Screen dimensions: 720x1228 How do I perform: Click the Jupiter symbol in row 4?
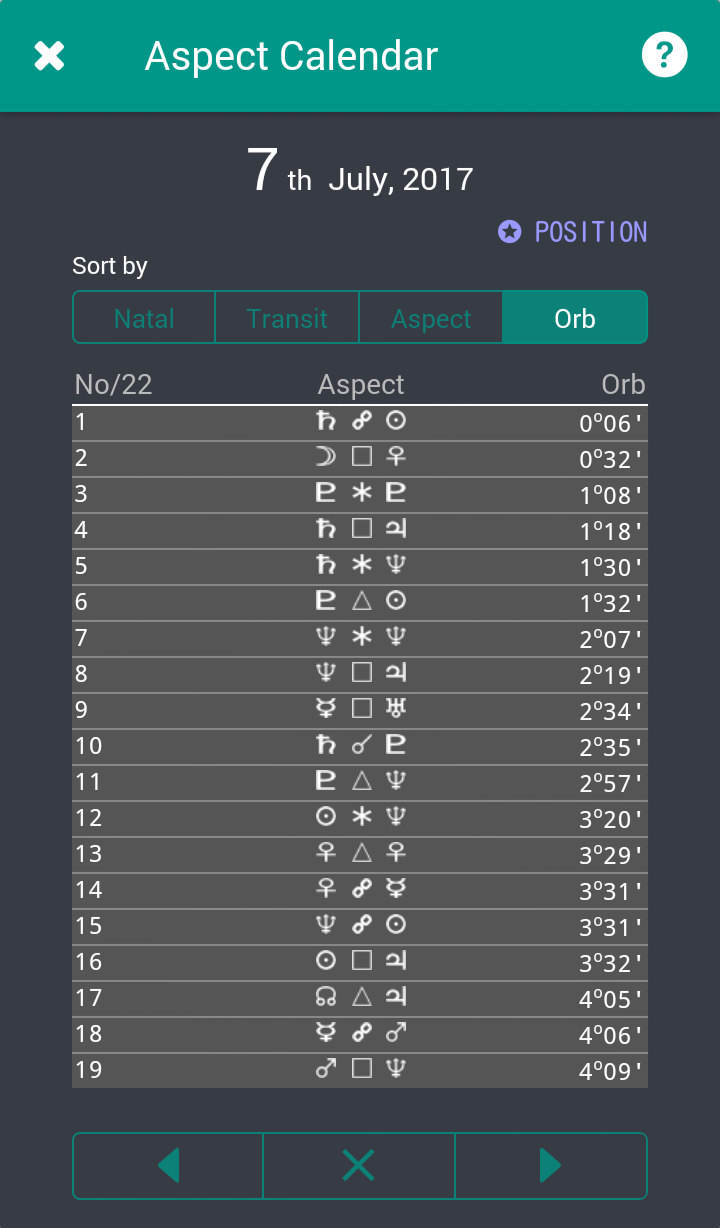(395, 529)
